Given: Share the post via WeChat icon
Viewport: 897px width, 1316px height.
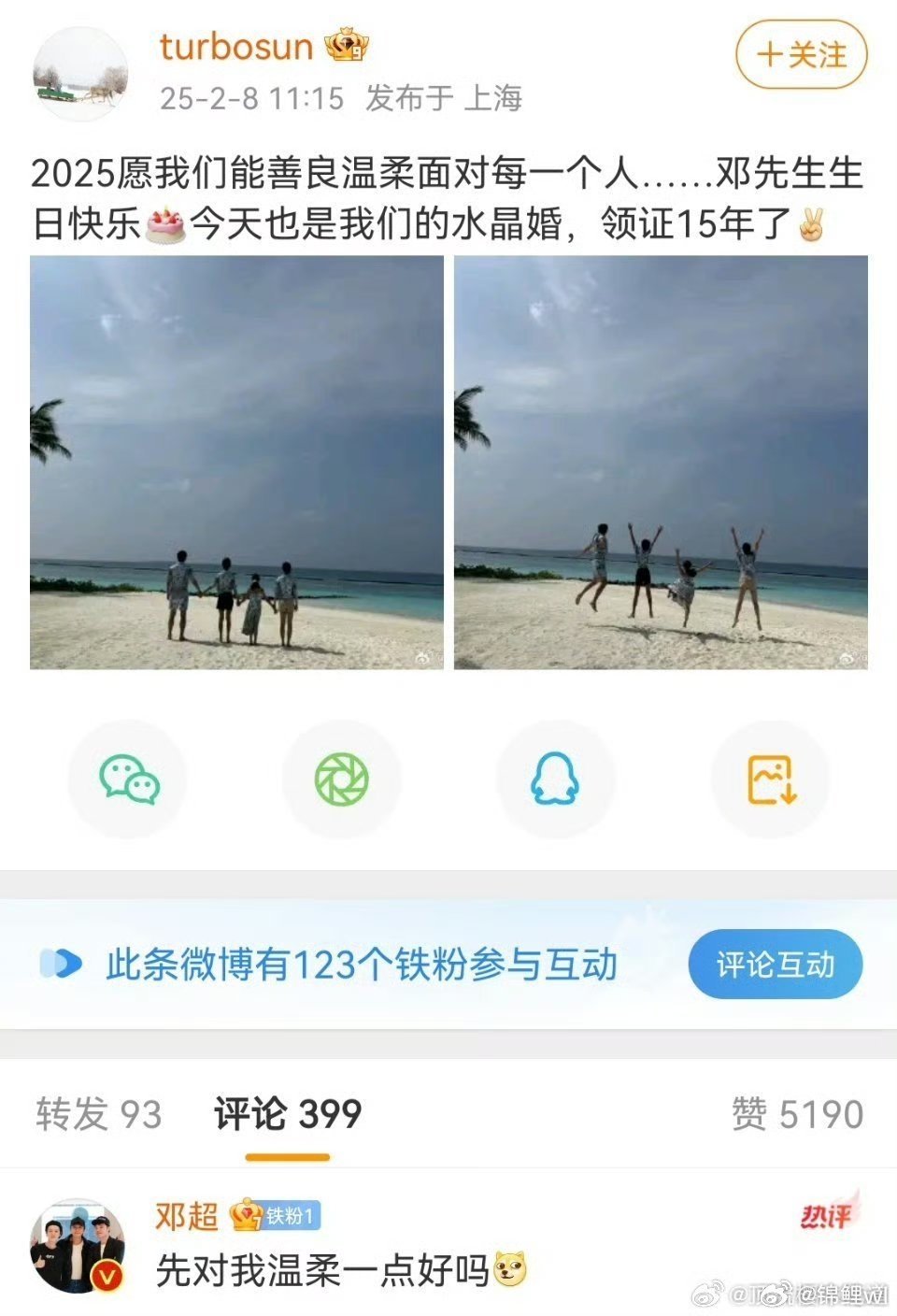Looking at the screenshot, I should (x=130, y=779).
